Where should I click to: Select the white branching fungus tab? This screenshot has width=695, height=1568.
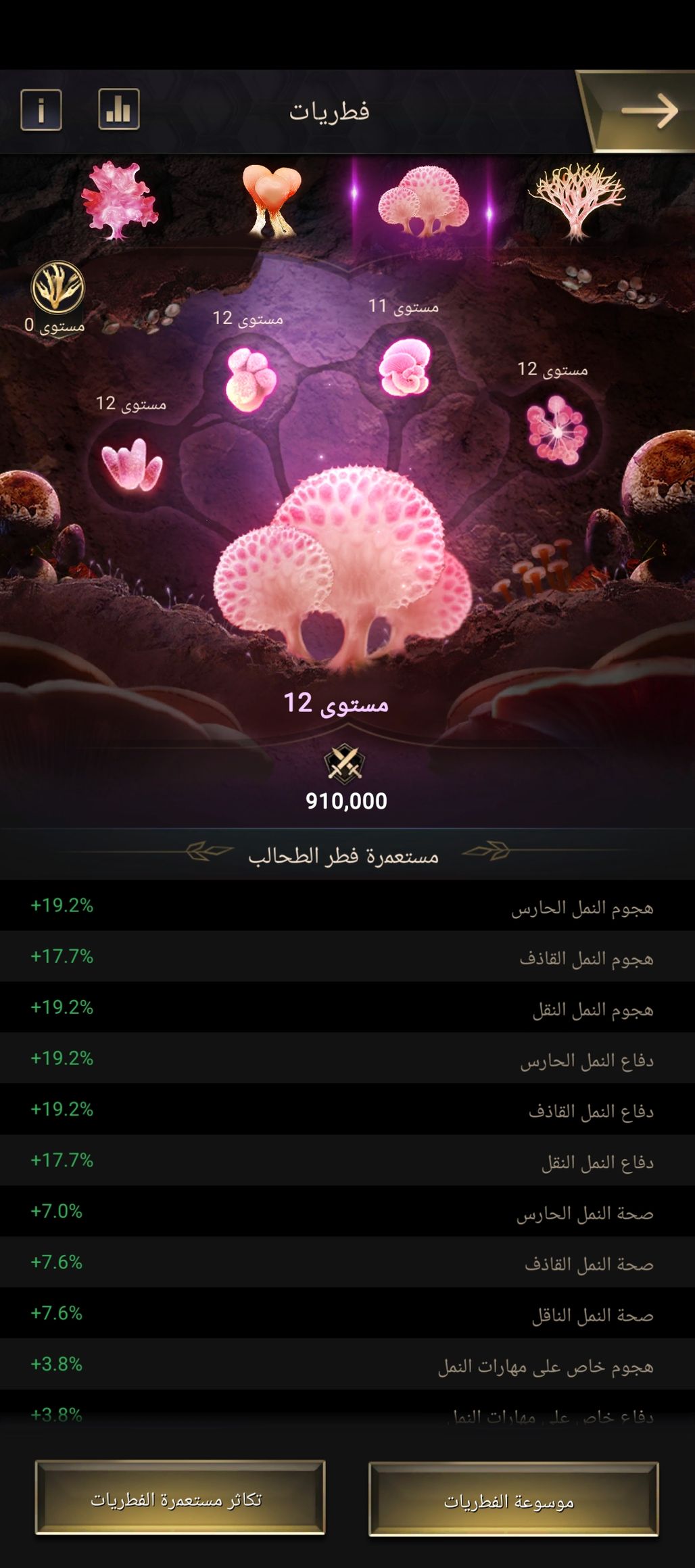point(576,200)
